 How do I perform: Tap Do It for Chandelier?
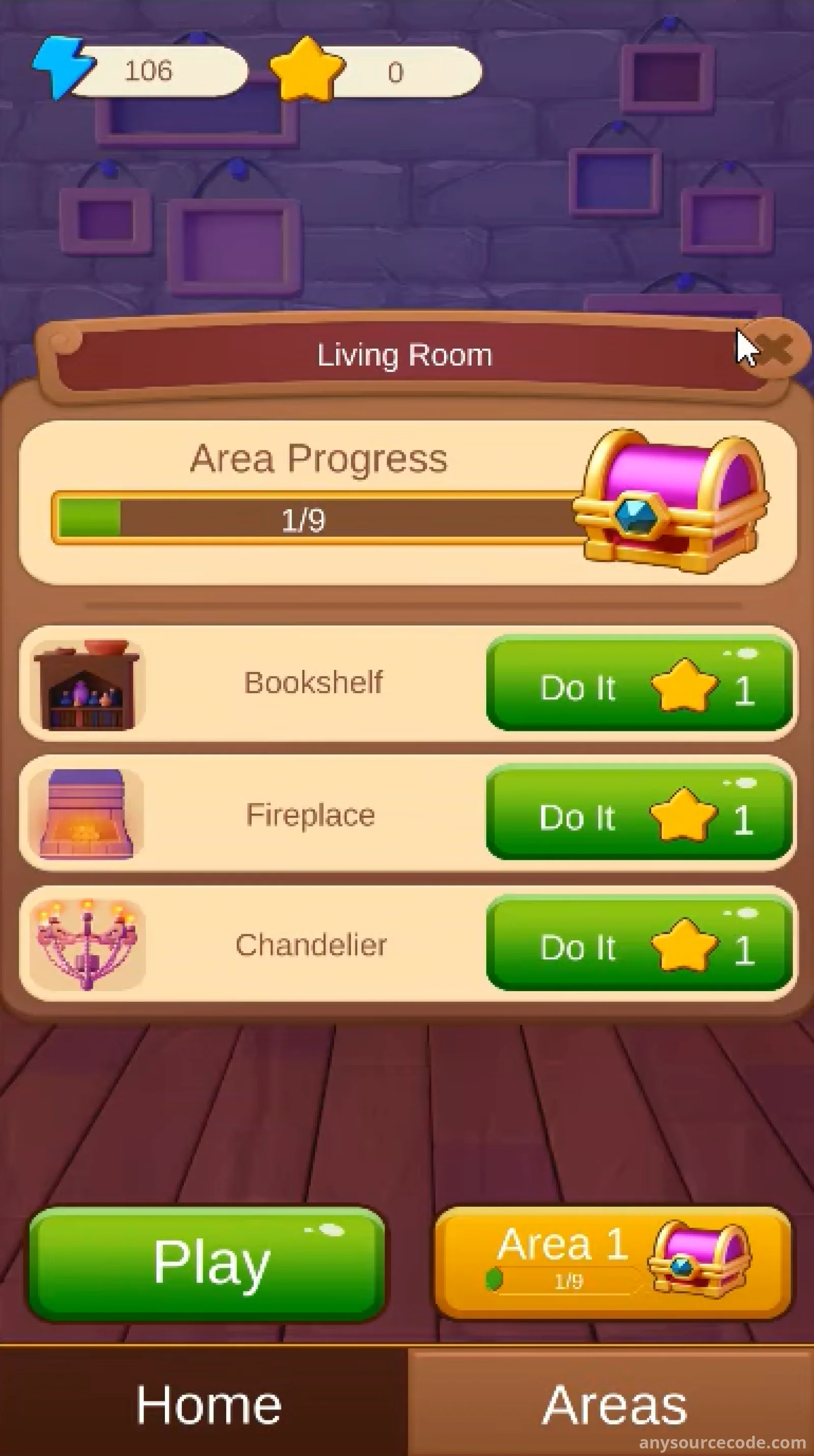(639, 942)
